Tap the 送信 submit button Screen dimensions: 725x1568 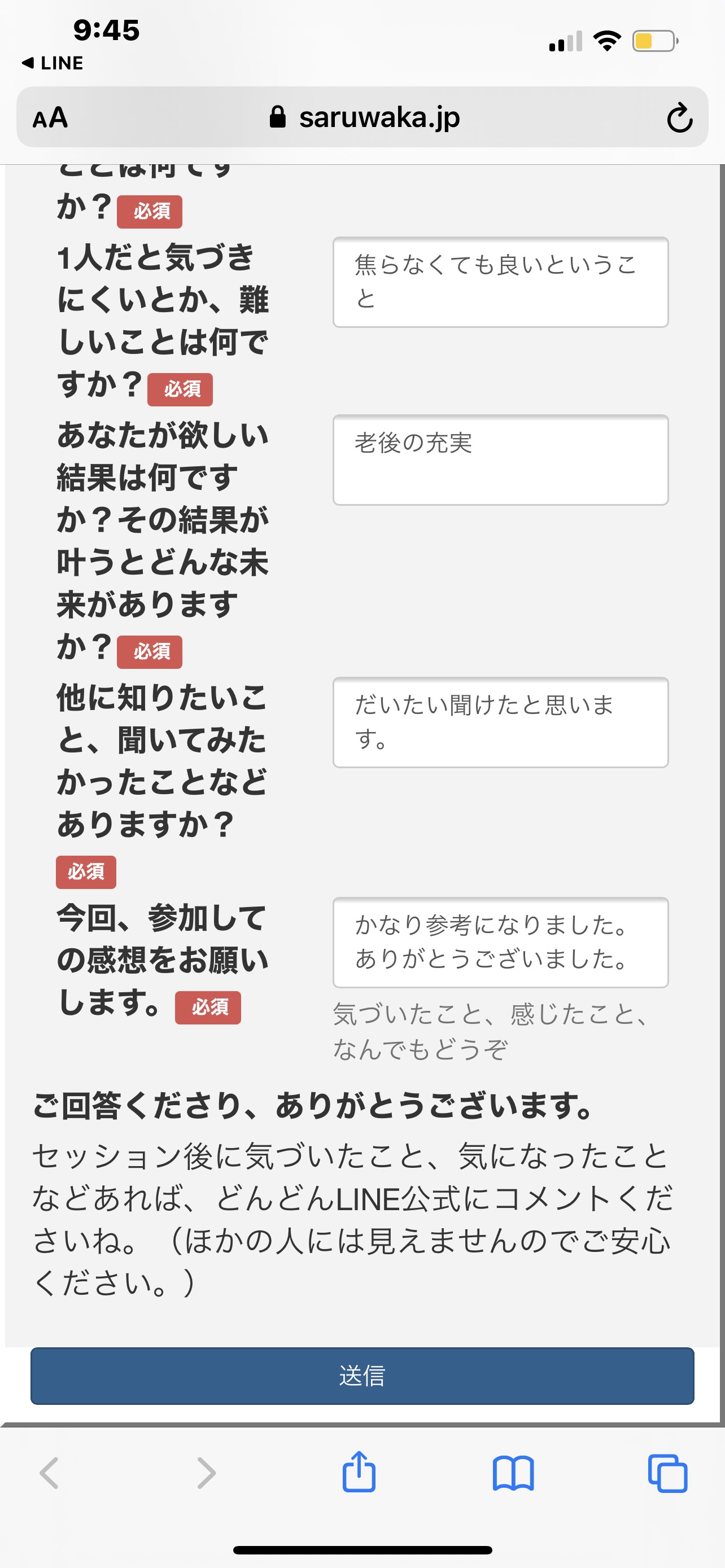(362, 1376)
